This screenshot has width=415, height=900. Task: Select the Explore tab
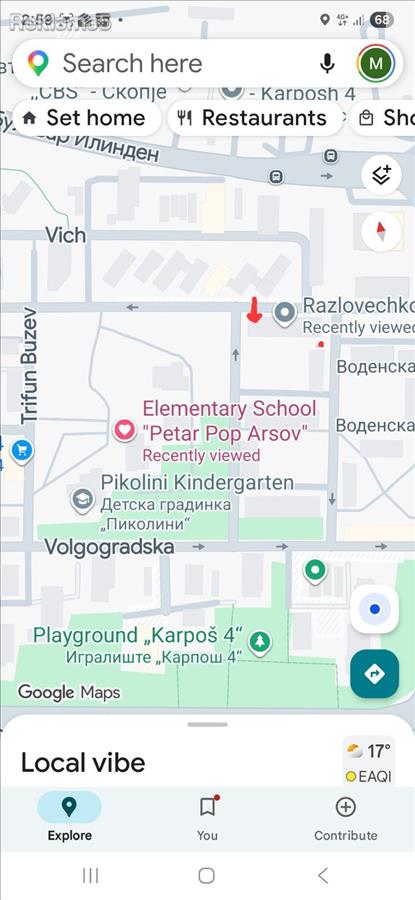point(69,818)
